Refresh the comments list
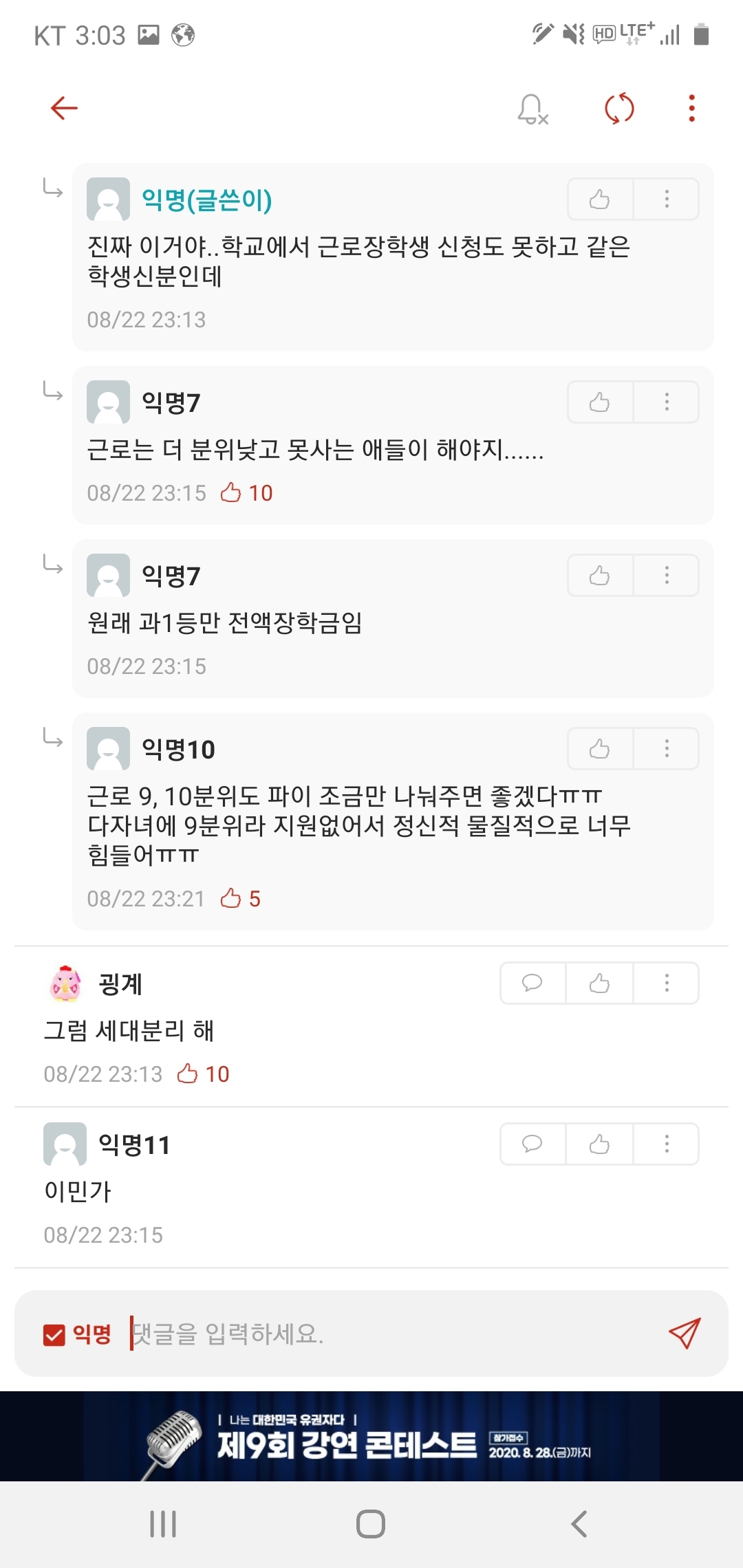 [x=619, y=108]
